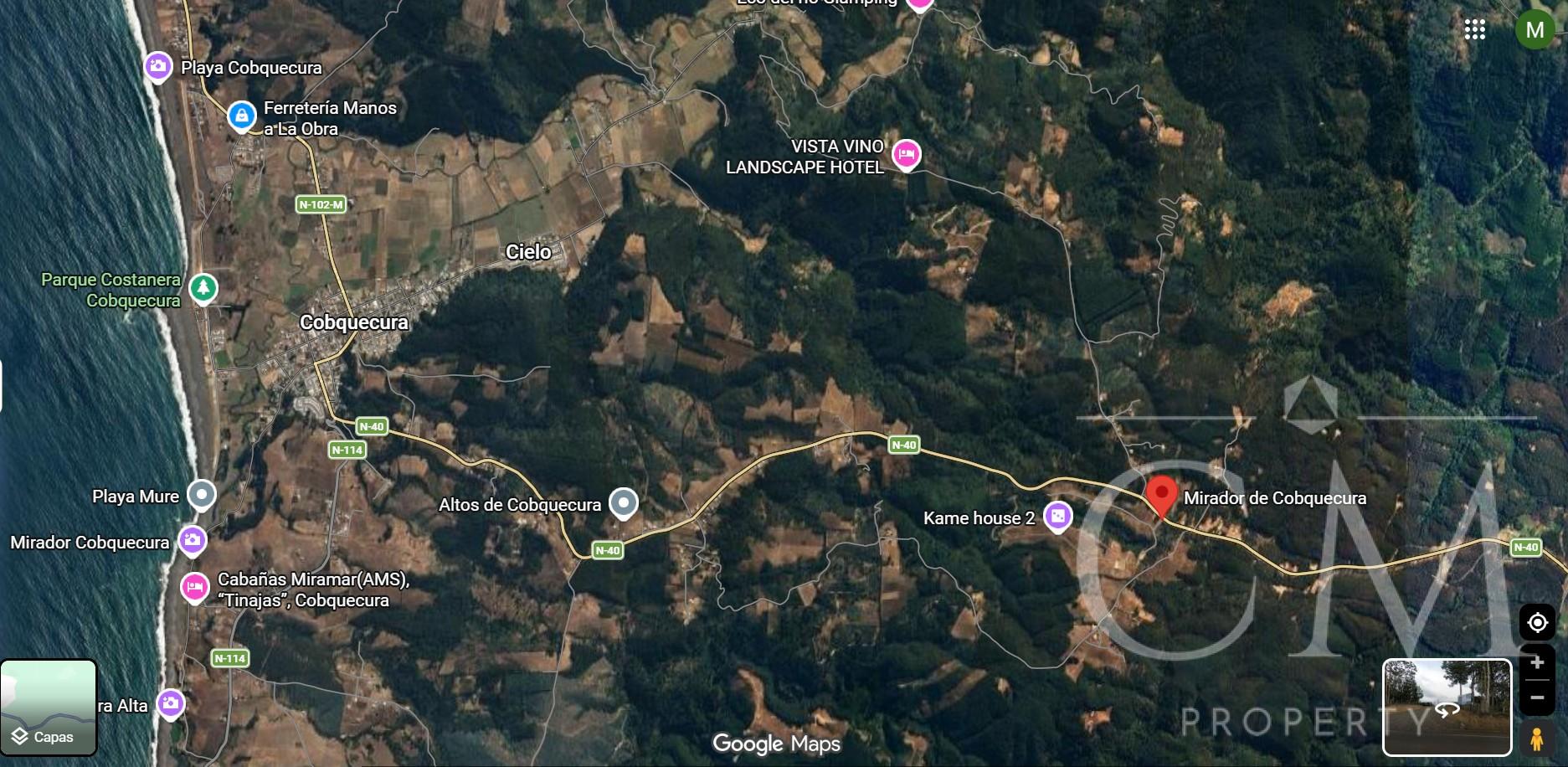Open the VISTA VINO LANDSCAPE HOTEL marker
This screenshot has height=767, width=1568.
[906, 154]
